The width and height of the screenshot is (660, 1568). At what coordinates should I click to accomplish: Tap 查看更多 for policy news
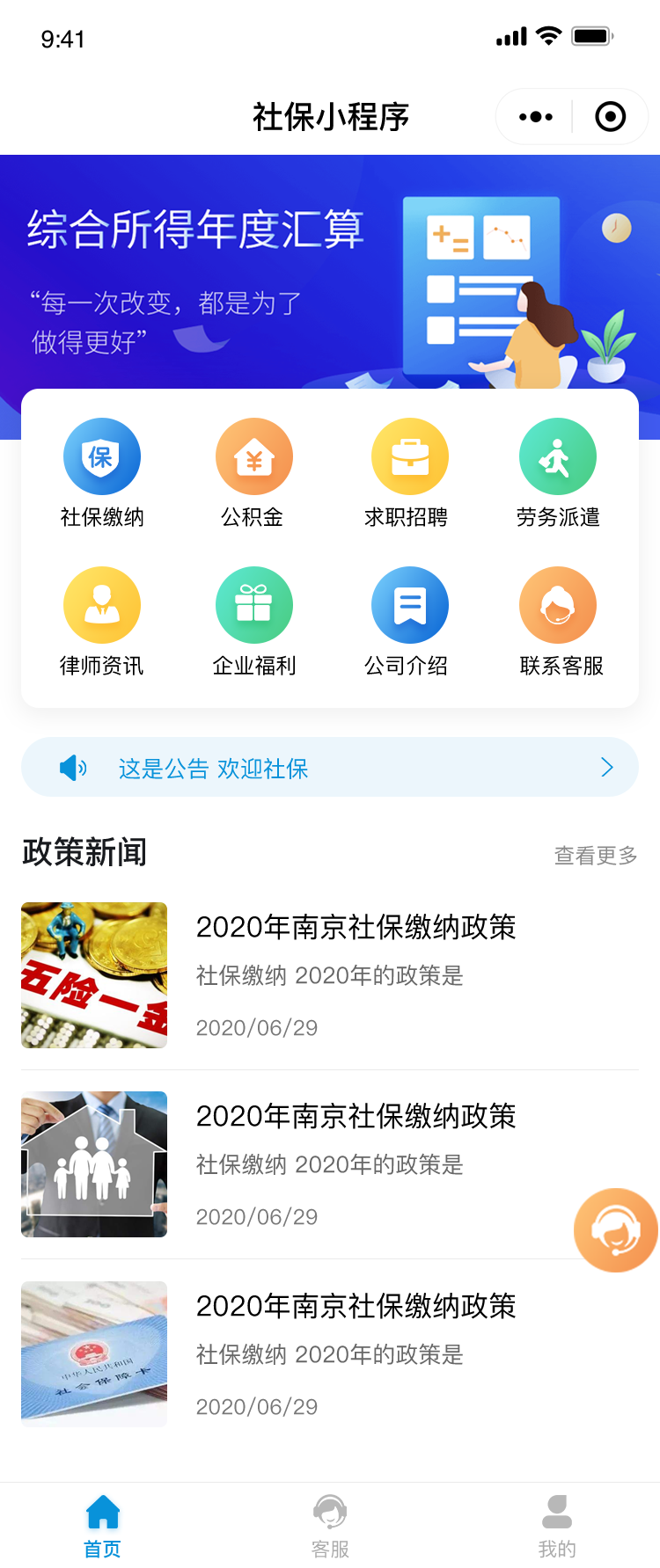click(x=595, y=855)
